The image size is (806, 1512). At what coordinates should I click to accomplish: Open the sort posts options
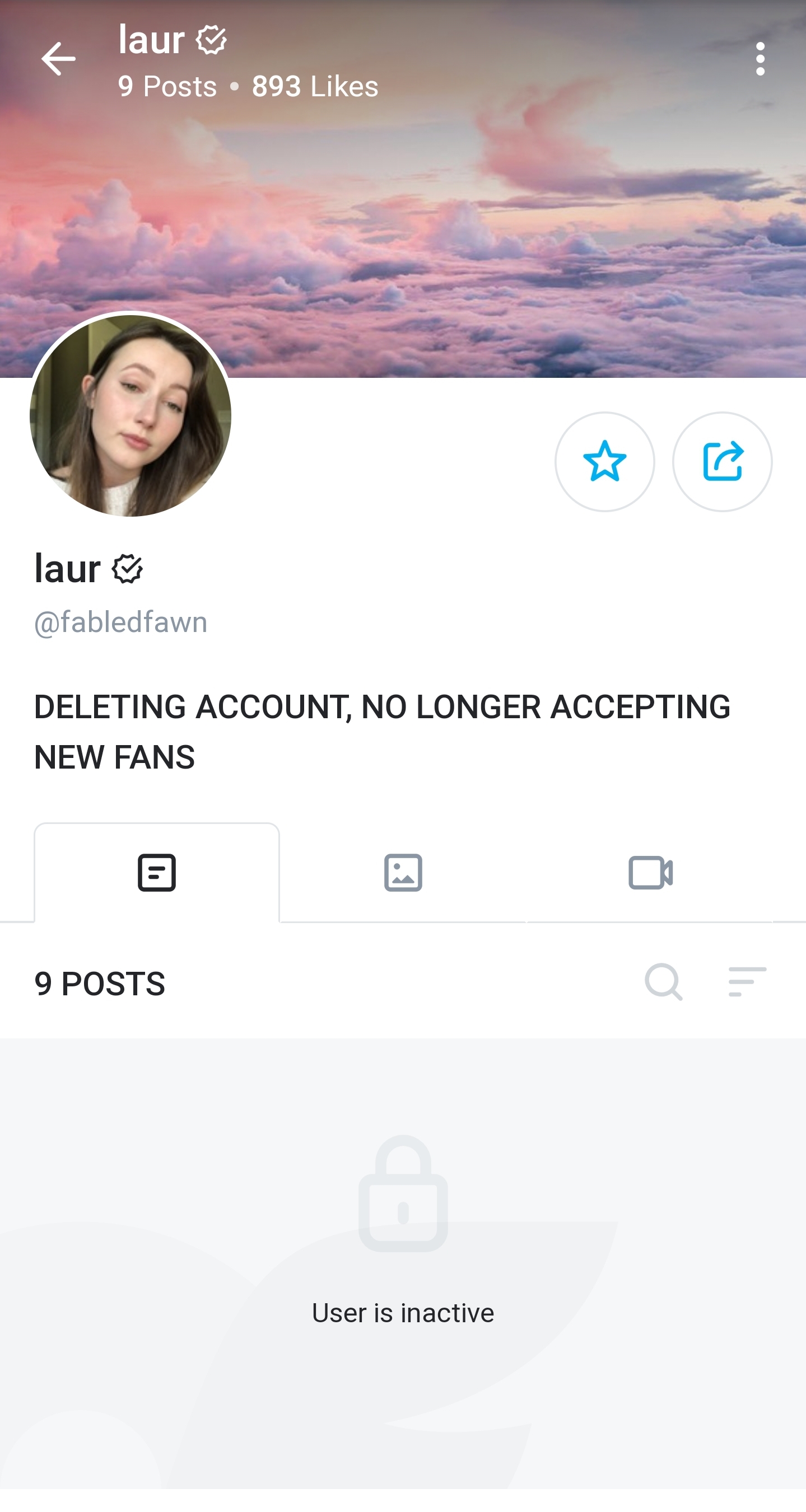point(747,981)
